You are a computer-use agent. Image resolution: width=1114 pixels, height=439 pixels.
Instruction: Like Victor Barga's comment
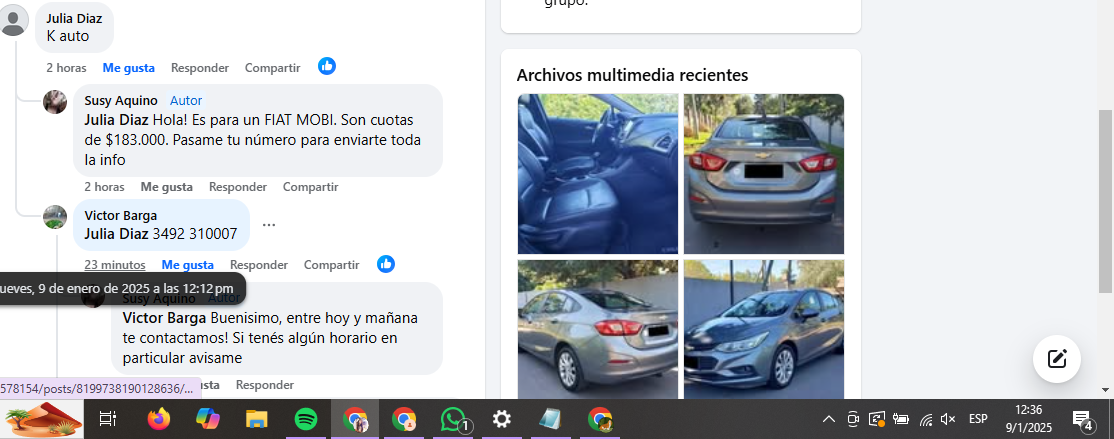tap(187, 265)
